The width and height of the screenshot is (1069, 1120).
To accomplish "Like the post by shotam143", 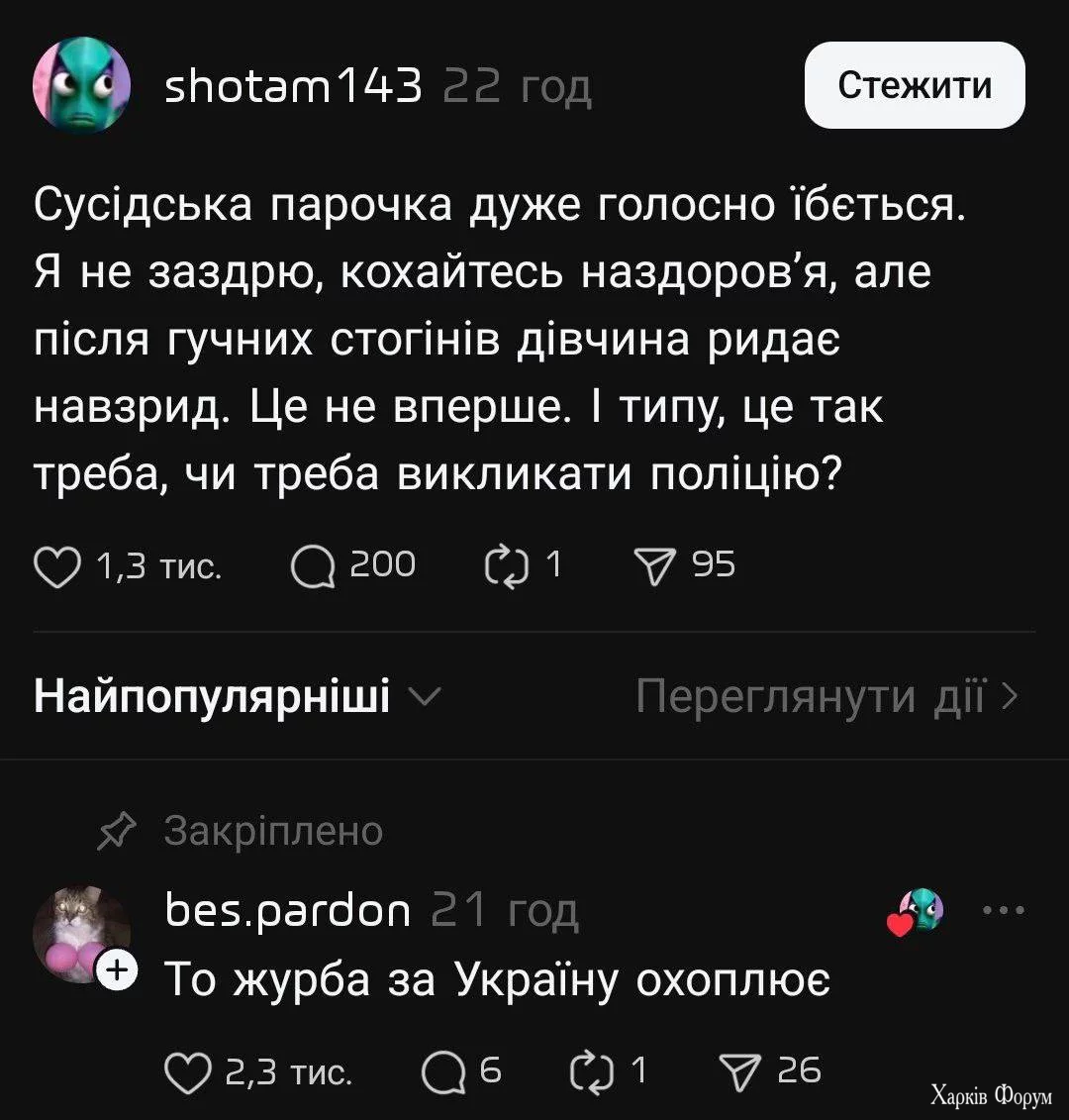I will point(58,565).
